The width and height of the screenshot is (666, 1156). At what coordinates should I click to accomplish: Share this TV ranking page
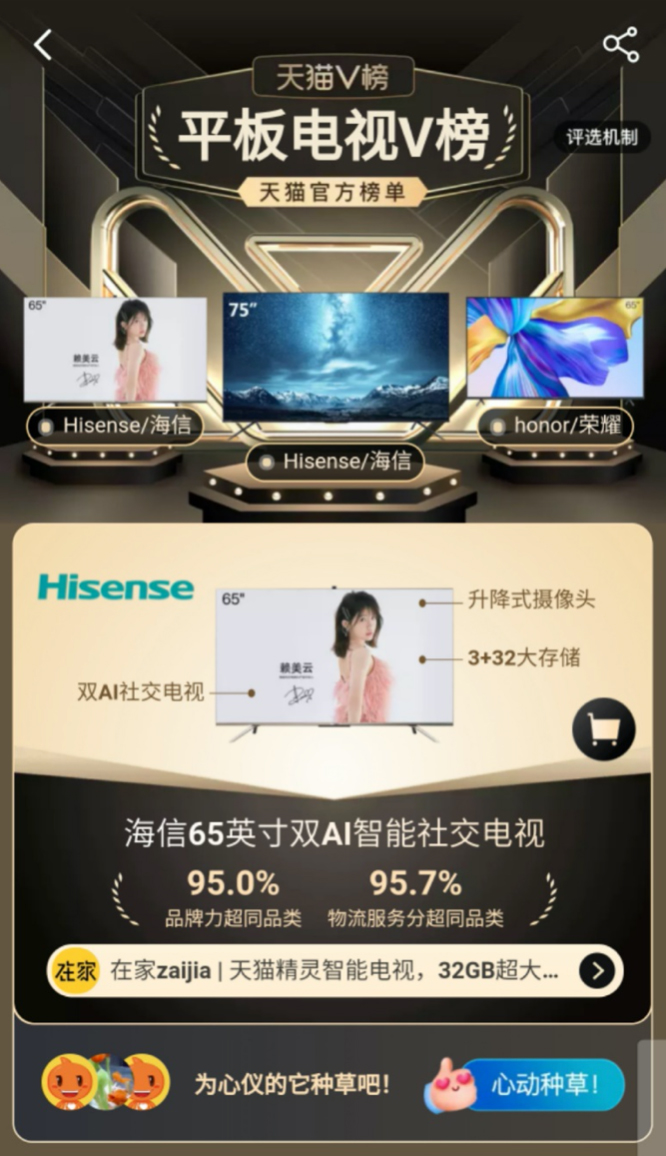pyautogui.click(x=620, y=45)
